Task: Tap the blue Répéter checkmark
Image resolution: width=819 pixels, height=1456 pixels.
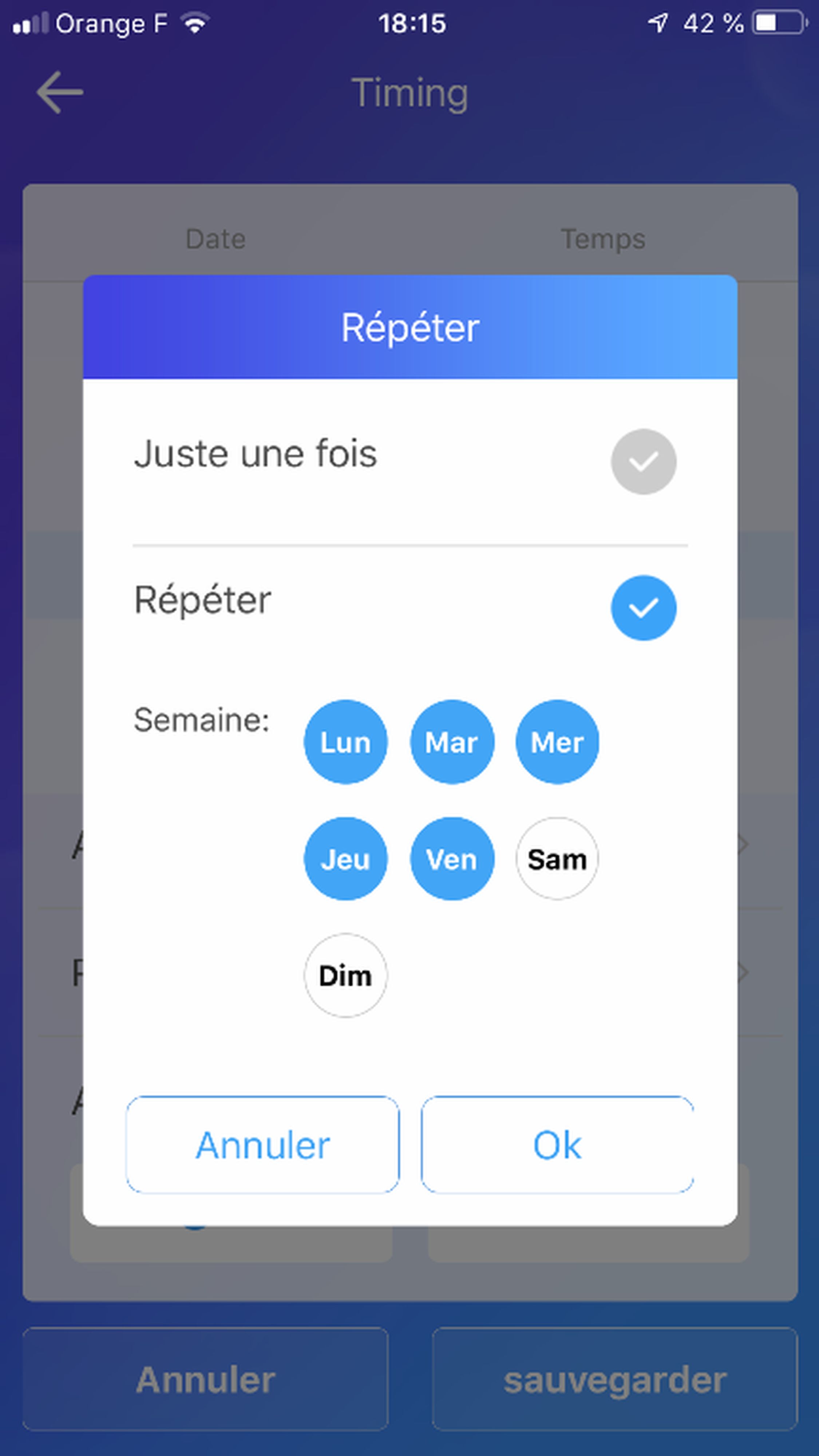Action: tap(643, 608)
